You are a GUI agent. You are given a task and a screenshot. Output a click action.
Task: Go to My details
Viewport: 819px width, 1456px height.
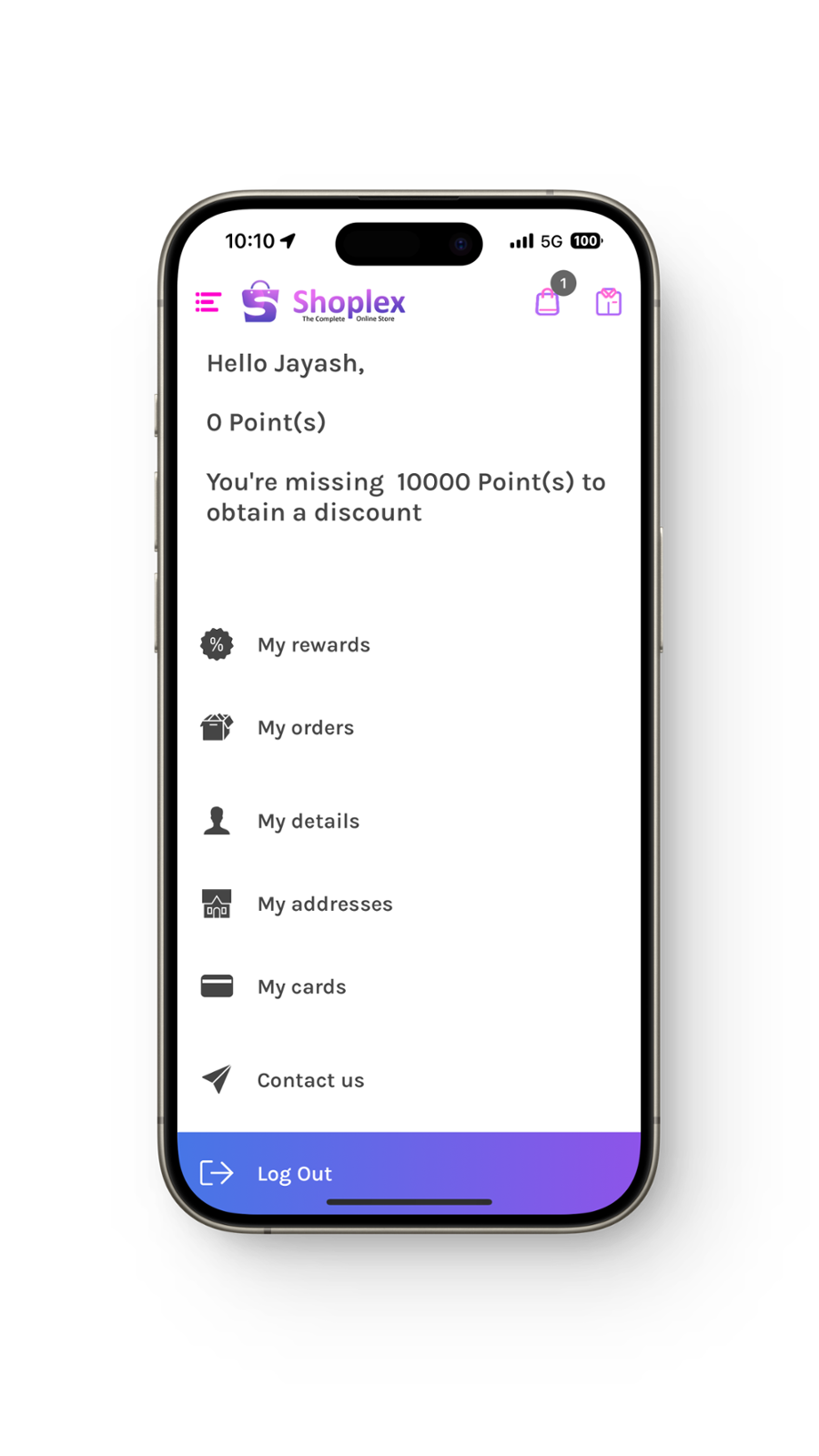308,822
